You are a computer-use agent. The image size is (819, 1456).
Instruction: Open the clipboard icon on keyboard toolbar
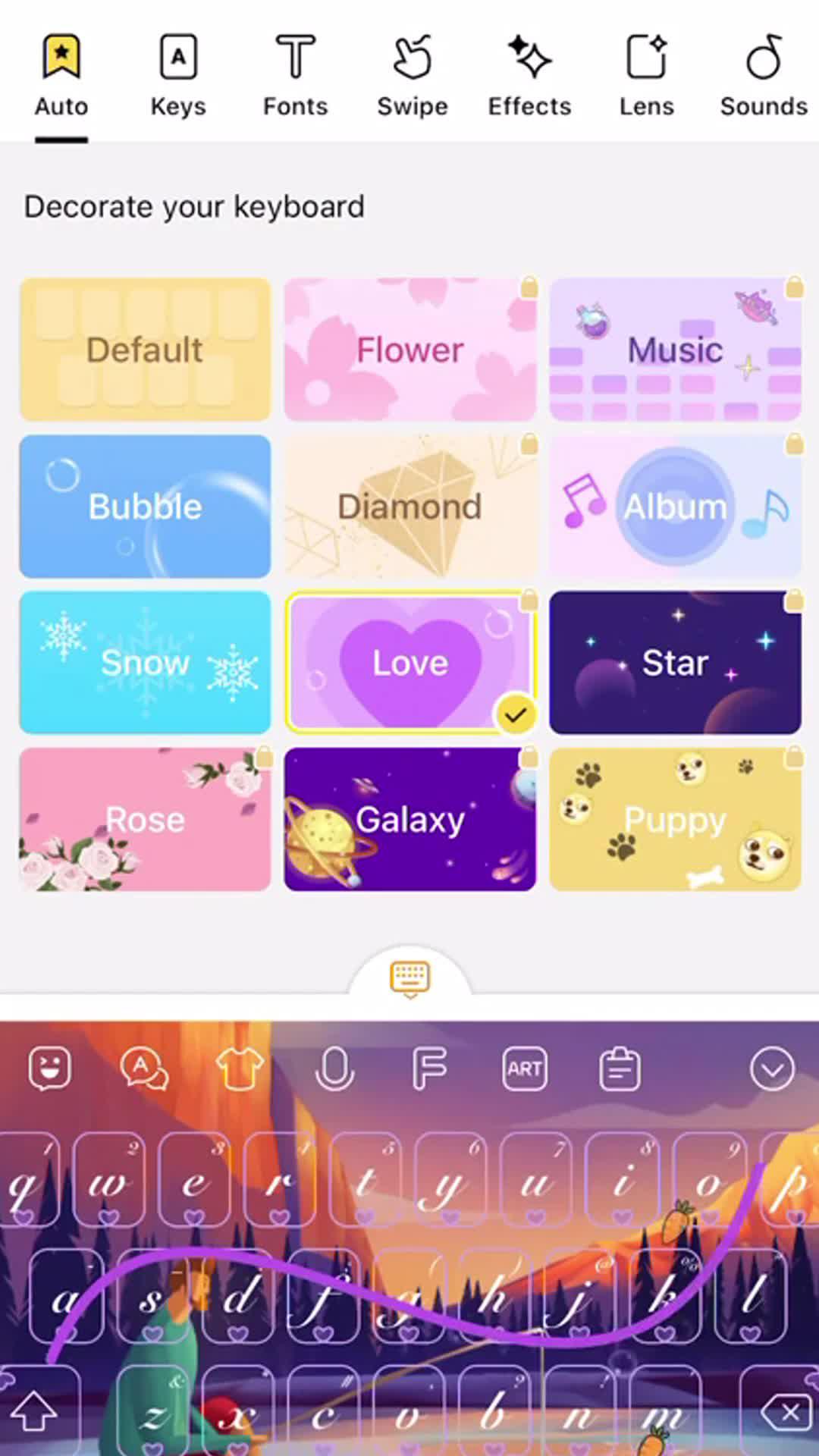(x=620, y=1068)
